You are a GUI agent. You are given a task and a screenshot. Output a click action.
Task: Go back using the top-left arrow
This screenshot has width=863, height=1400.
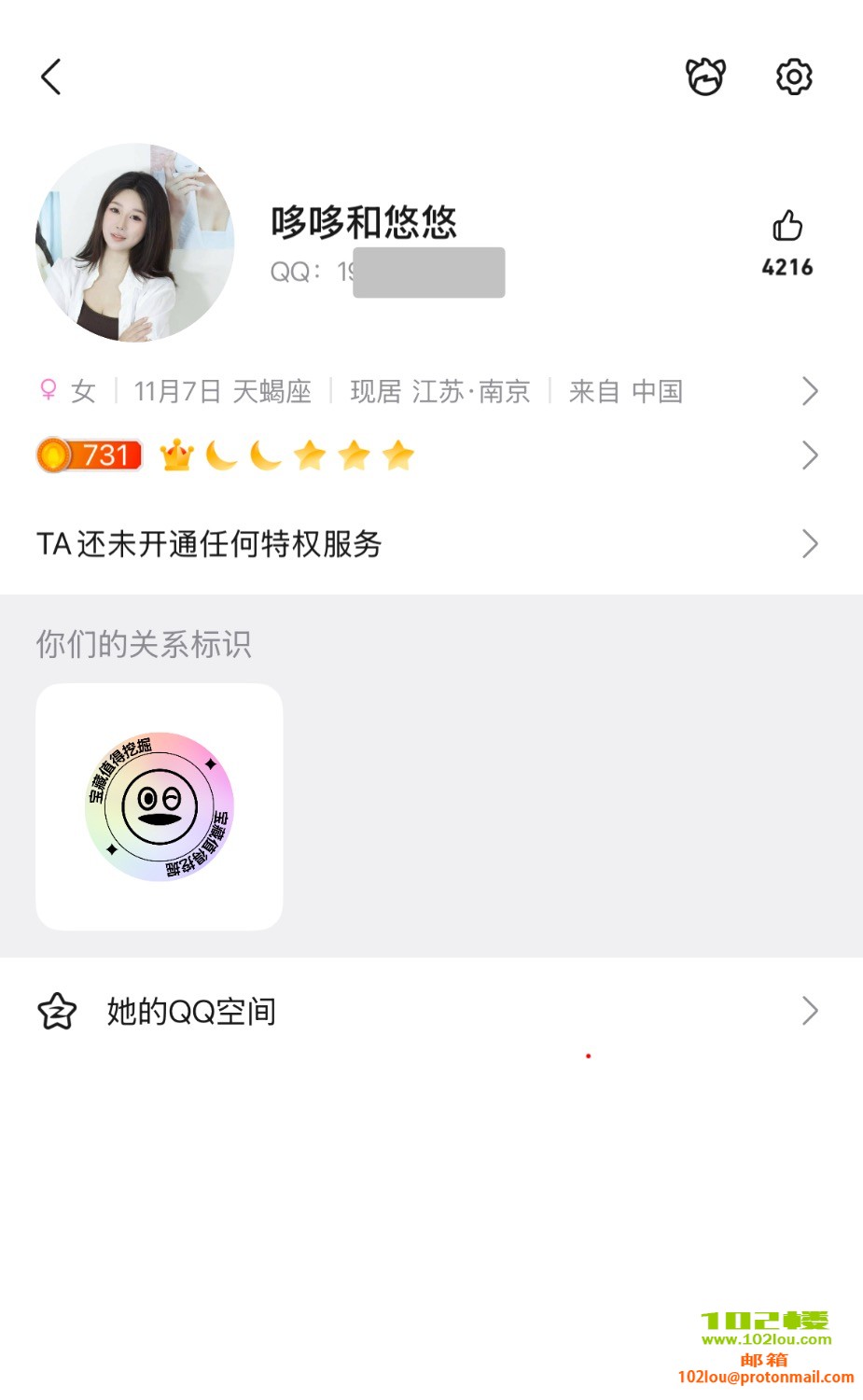51,77
